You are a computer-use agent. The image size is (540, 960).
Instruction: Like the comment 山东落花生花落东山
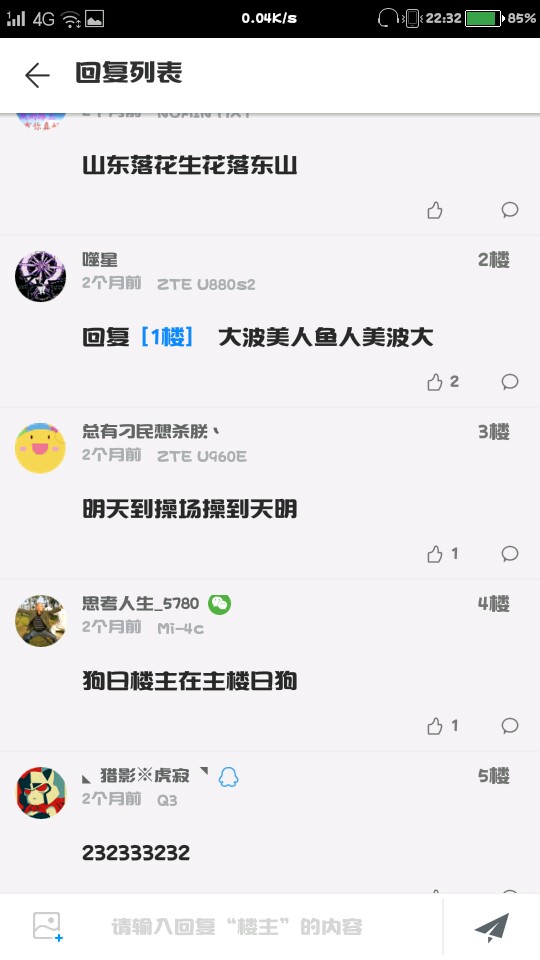click(435, 210)
